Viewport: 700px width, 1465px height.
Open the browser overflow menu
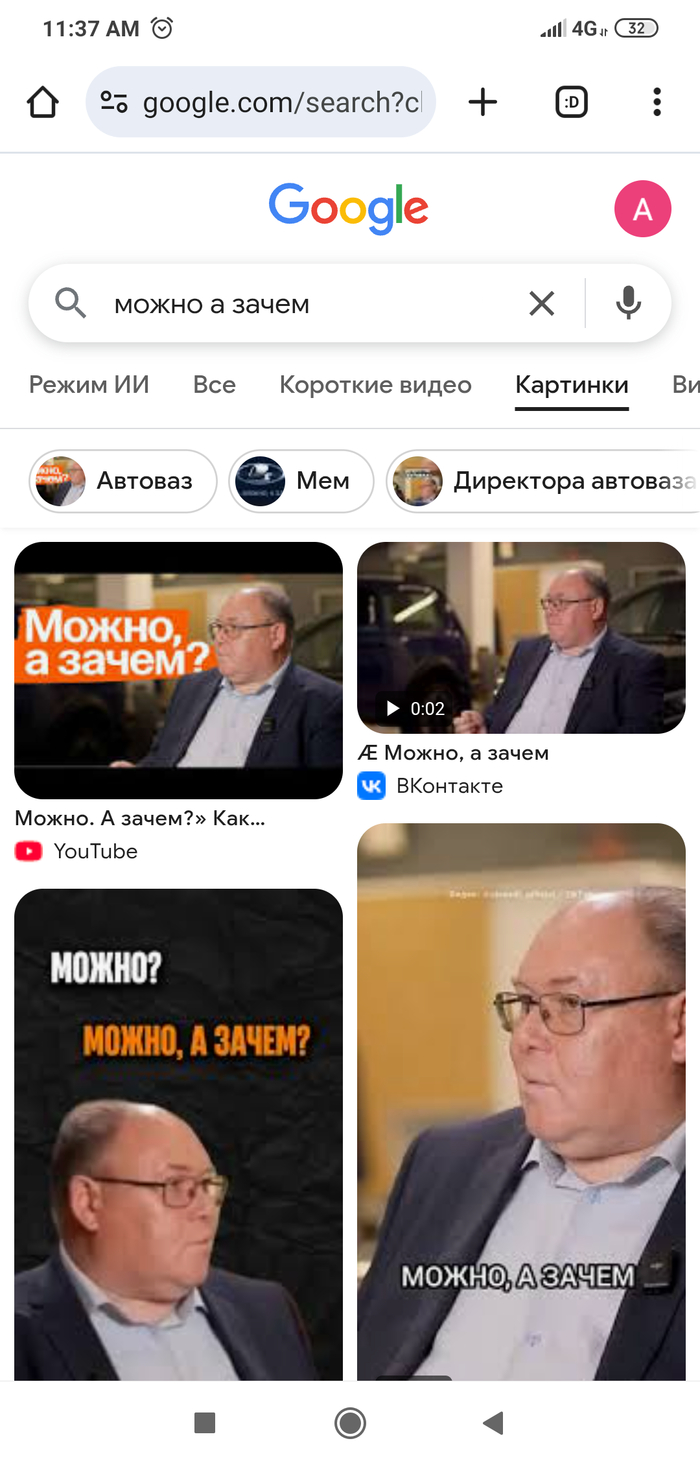click(x=656, y=102)
